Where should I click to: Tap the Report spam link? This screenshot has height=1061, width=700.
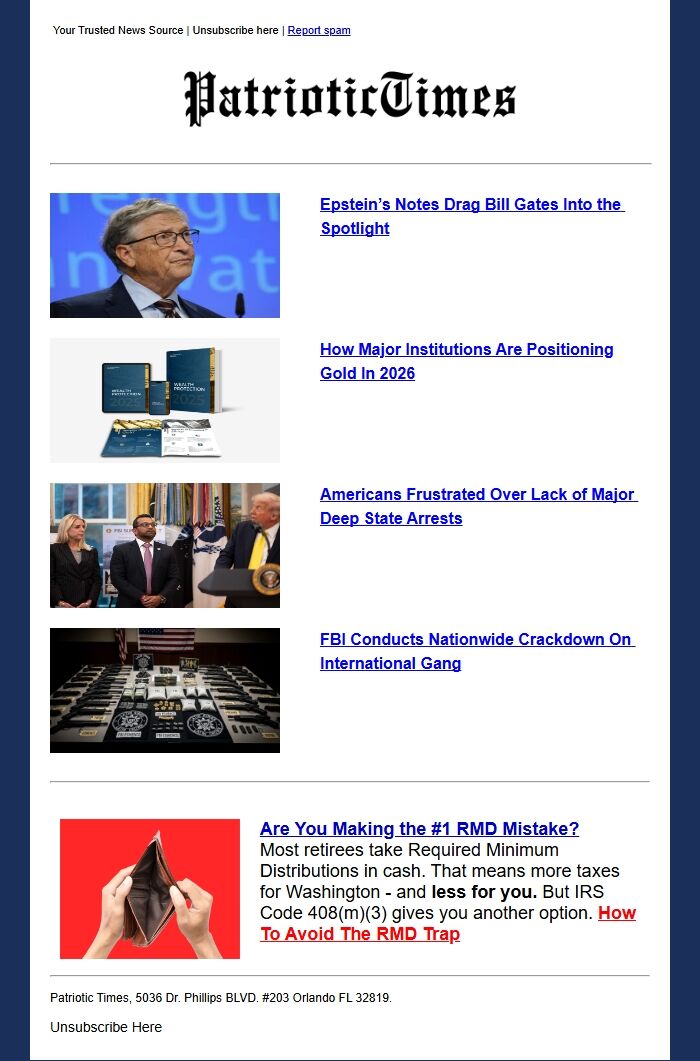[318, 30]
